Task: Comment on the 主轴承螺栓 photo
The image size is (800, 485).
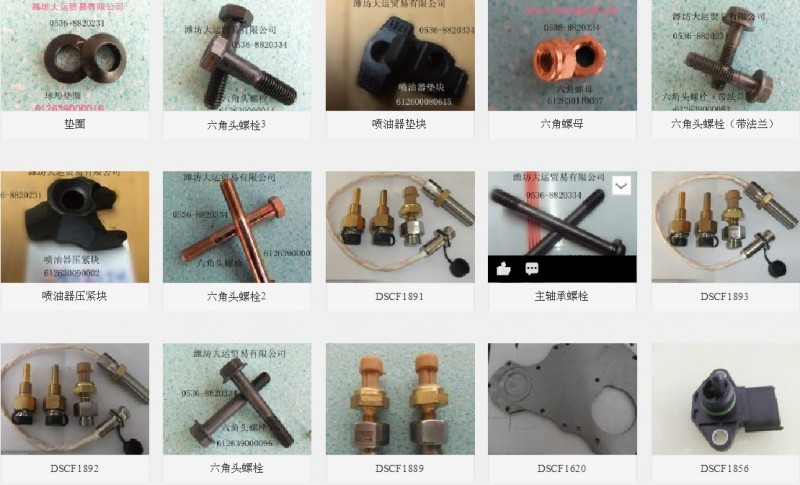Action: pos(532,269)
